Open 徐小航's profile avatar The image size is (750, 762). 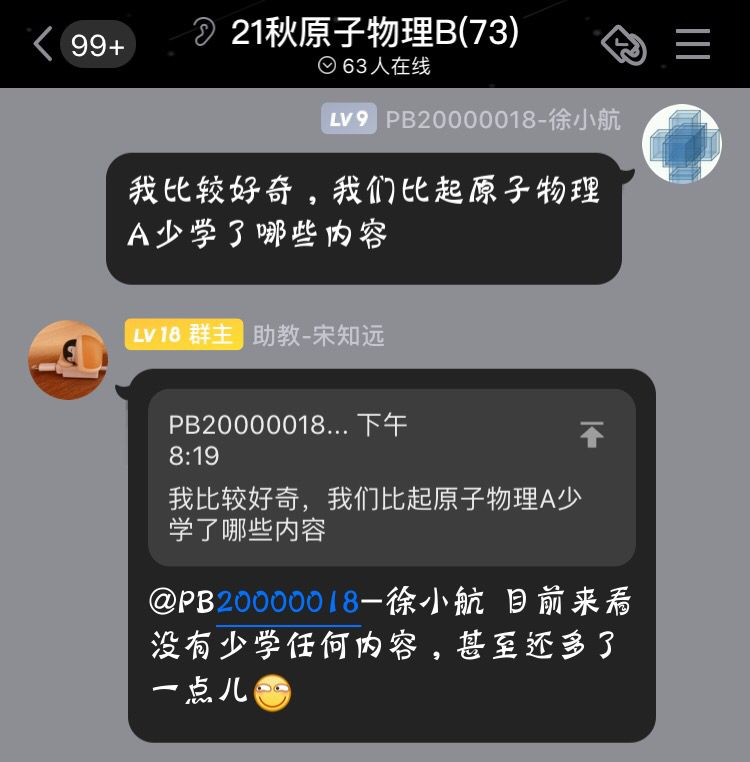(681, 143)
